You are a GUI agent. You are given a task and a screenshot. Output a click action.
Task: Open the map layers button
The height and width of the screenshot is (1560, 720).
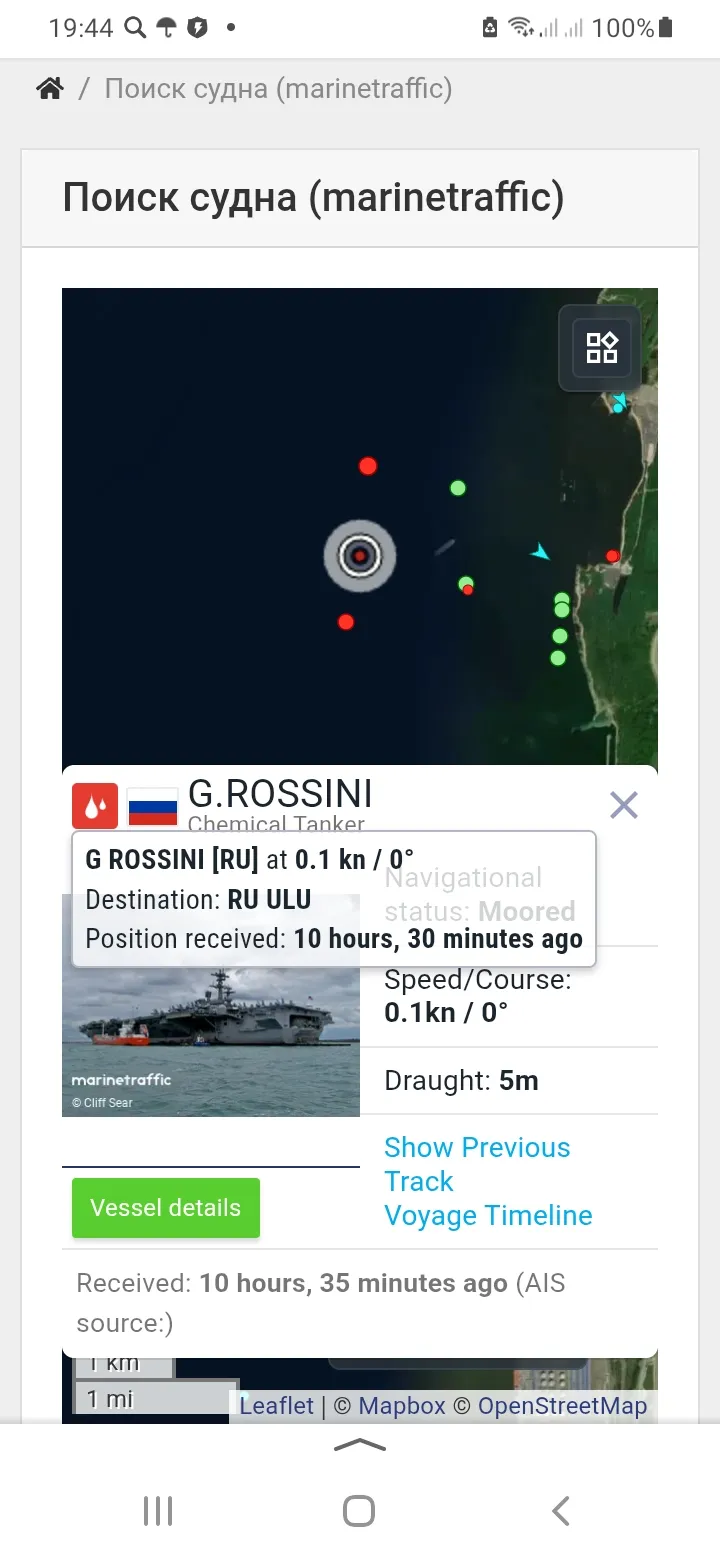[602, 348]
